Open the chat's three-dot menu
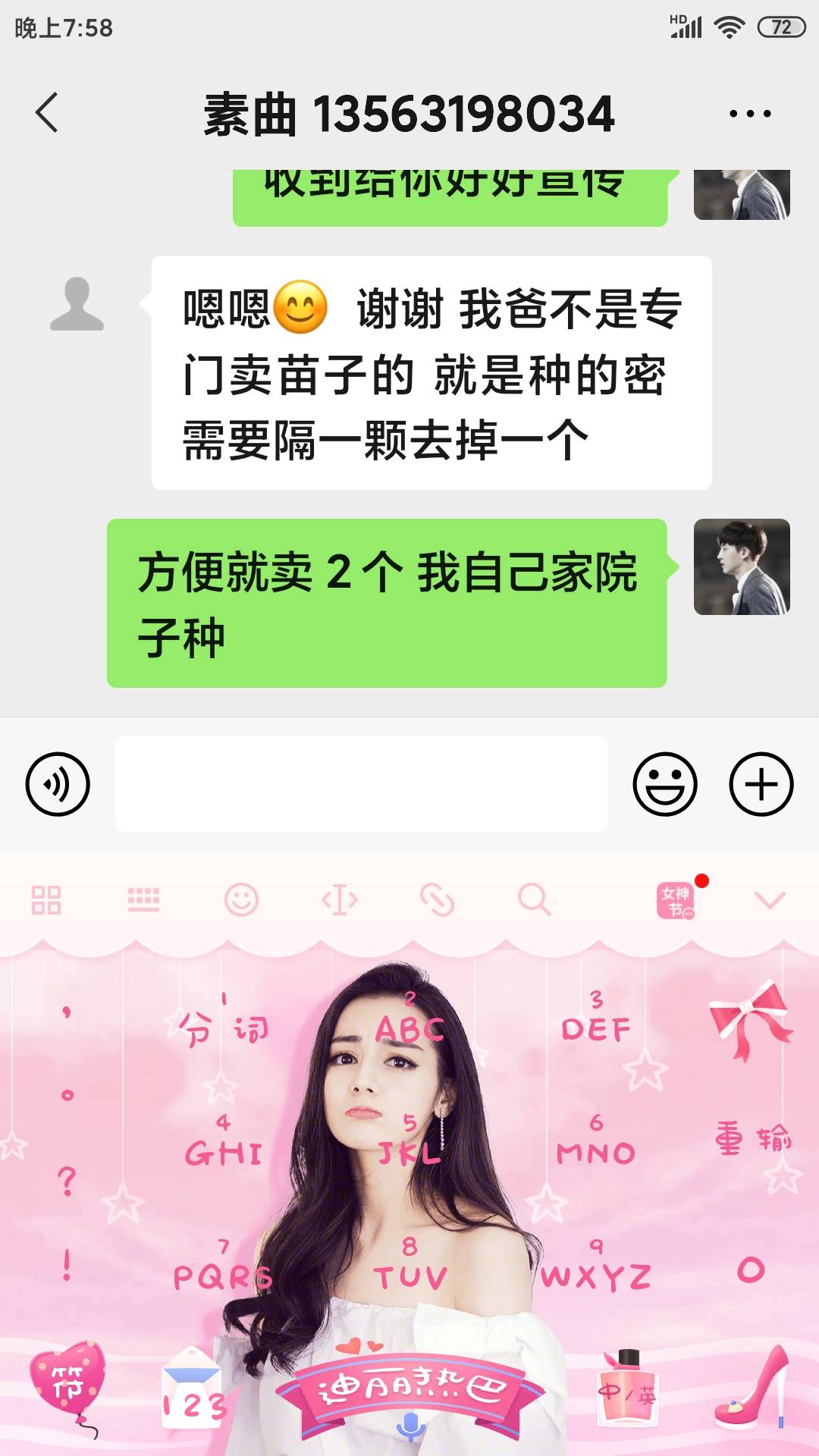Viewport: 819px width, 1456px height. point(749,114)
